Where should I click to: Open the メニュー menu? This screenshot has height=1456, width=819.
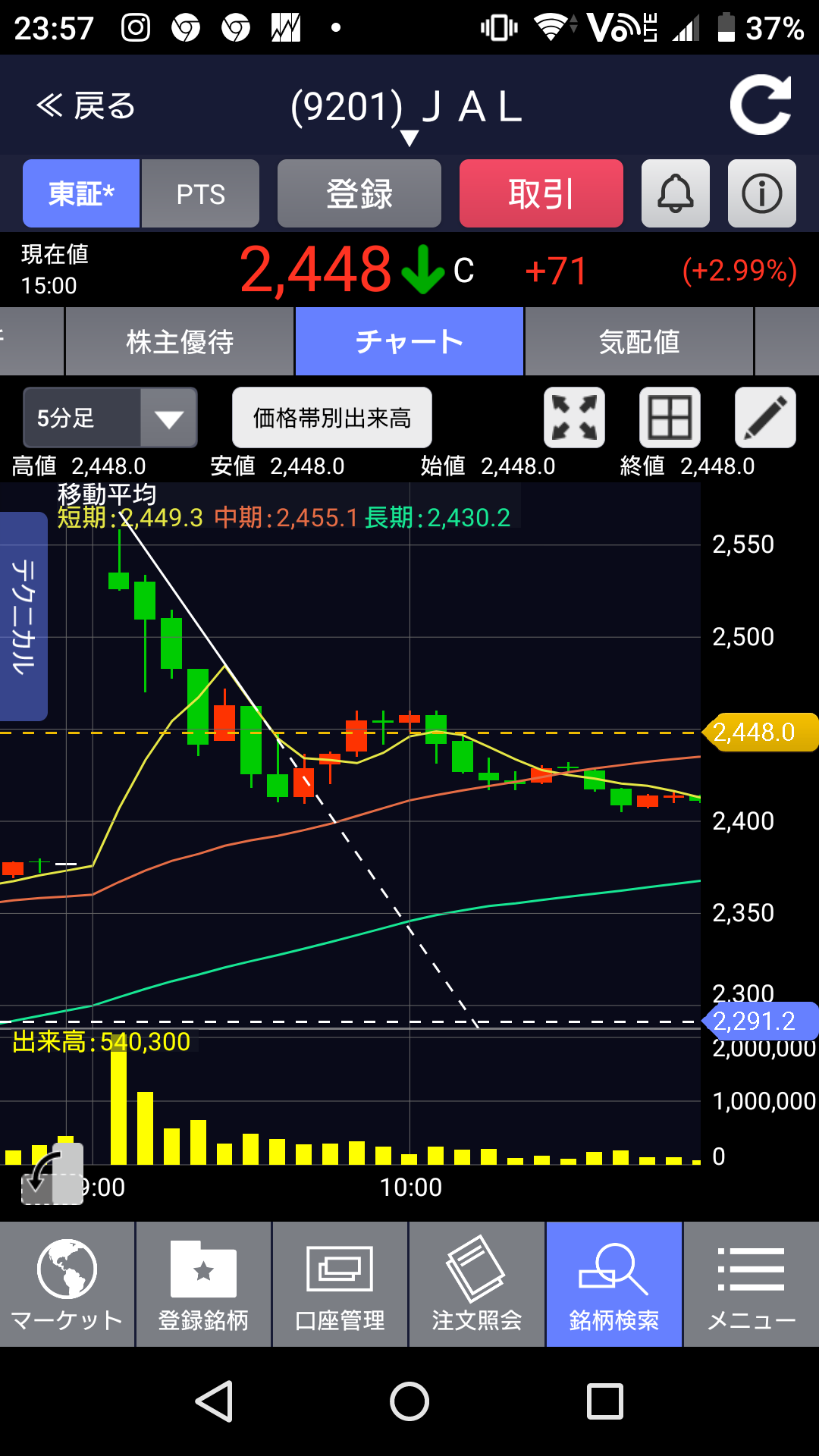751,1285
